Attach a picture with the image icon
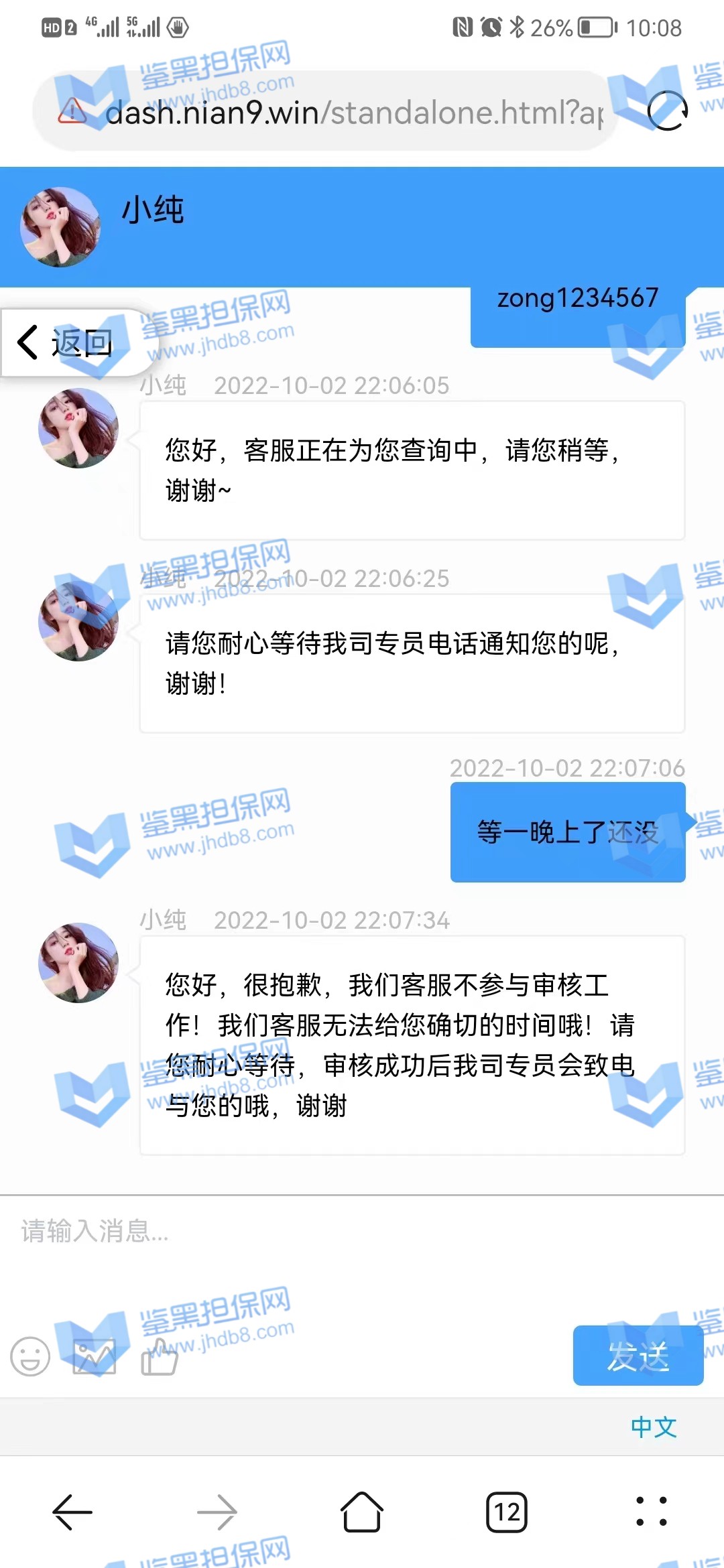Screen dimensions: 724x1568 click(x=94, y=1358)
